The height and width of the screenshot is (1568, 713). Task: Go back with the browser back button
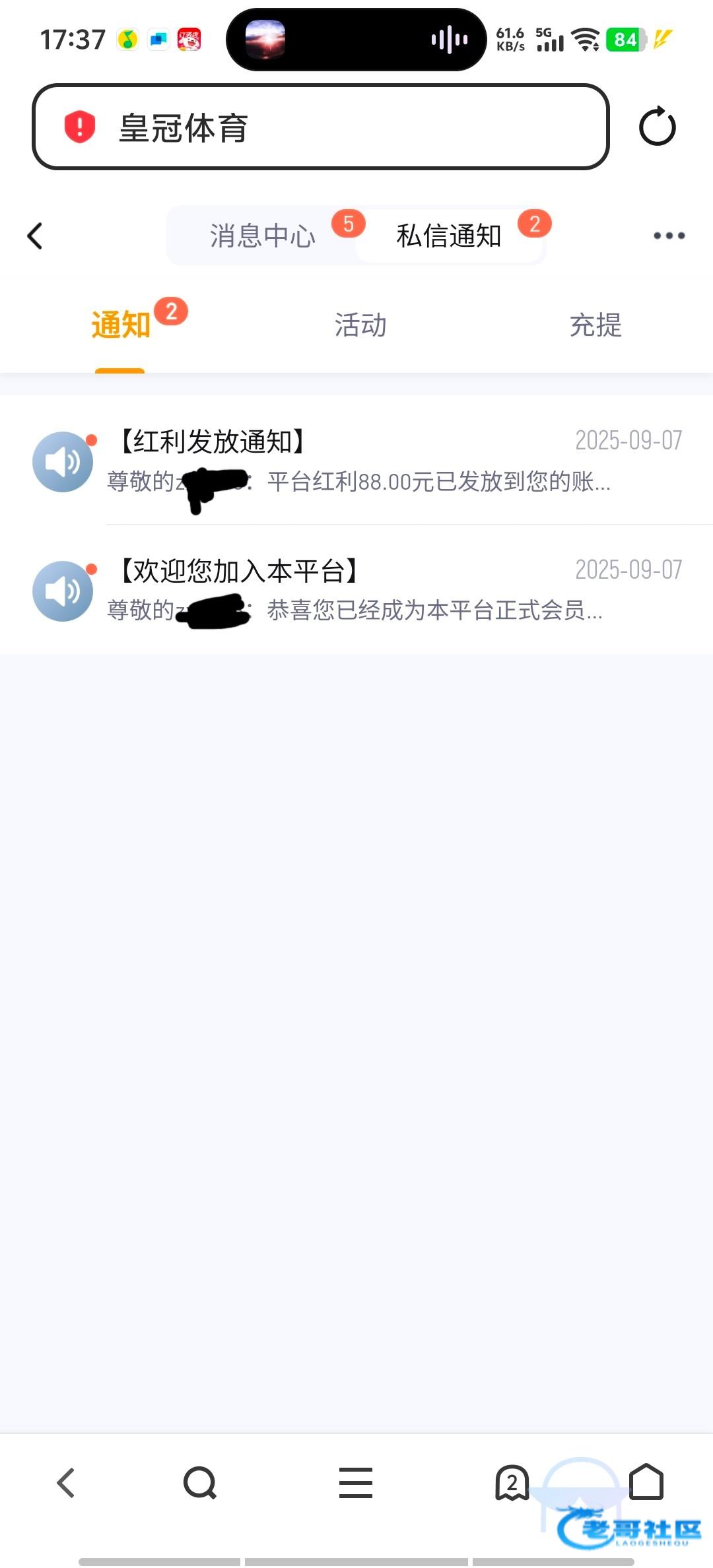(66, 1483)
